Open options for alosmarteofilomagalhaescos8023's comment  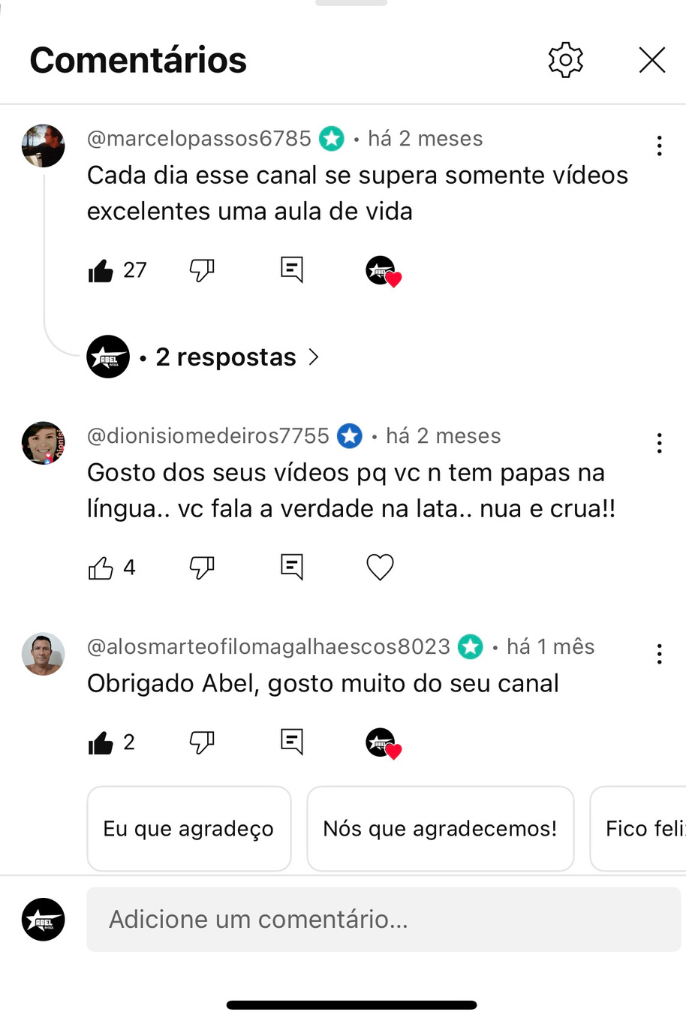(x=659, y=654)
